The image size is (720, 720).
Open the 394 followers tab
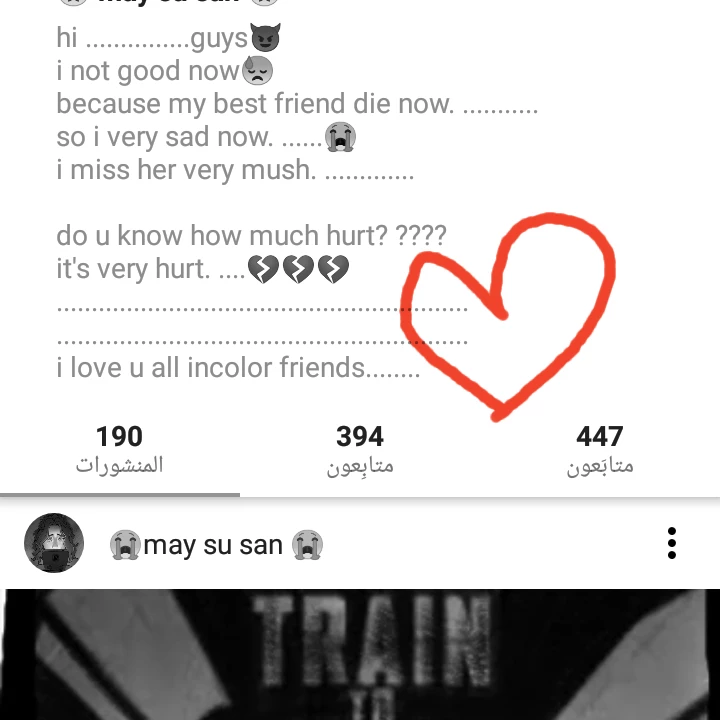click(360, 450)
